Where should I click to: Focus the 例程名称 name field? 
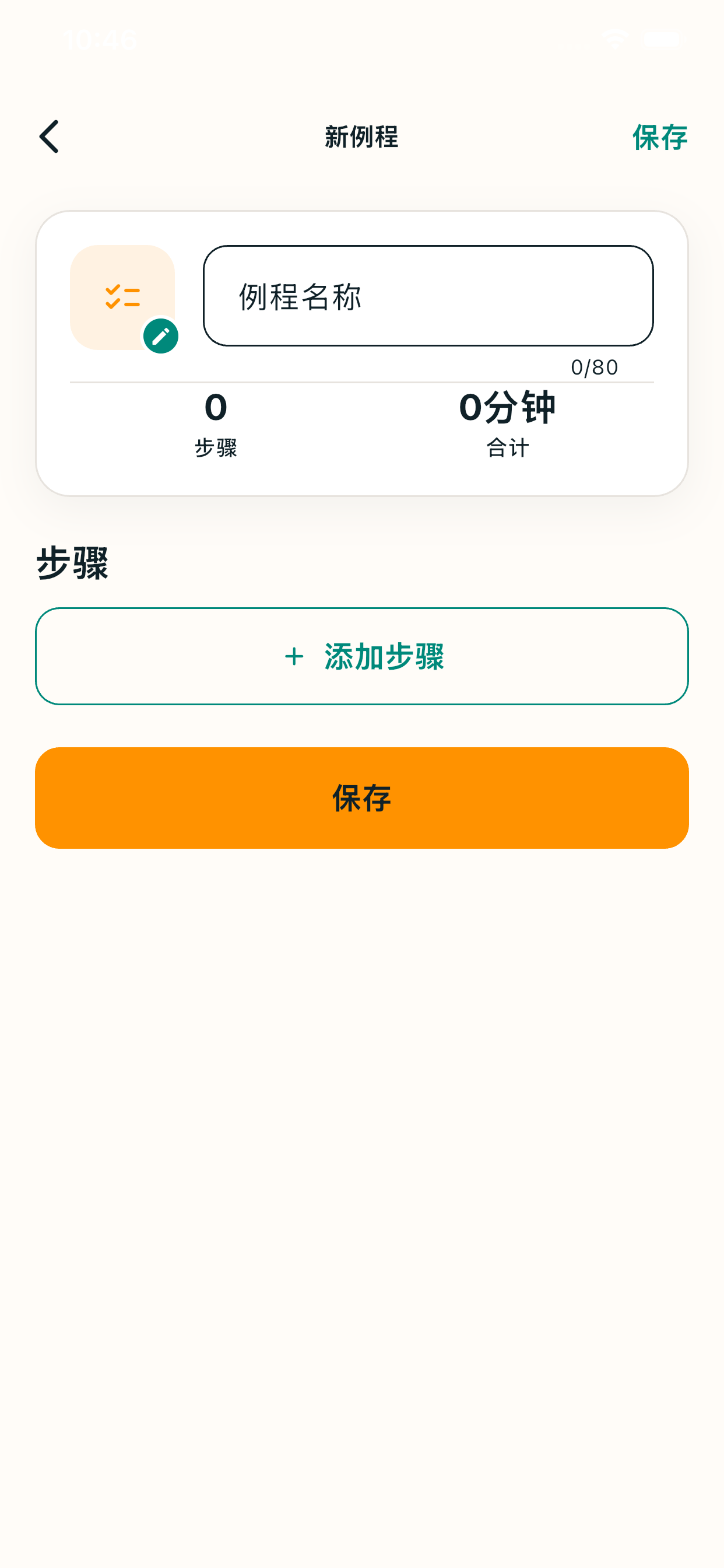tap(428, 296)
